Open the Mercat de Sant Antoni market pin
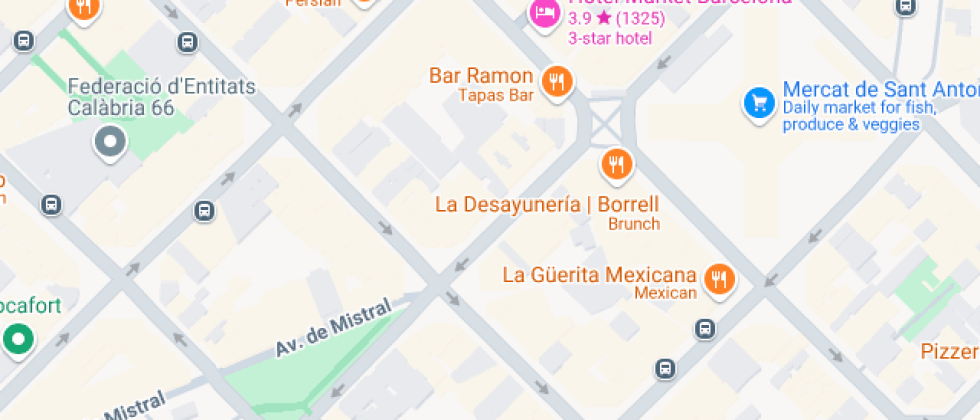980x420 pixels. 760,102
